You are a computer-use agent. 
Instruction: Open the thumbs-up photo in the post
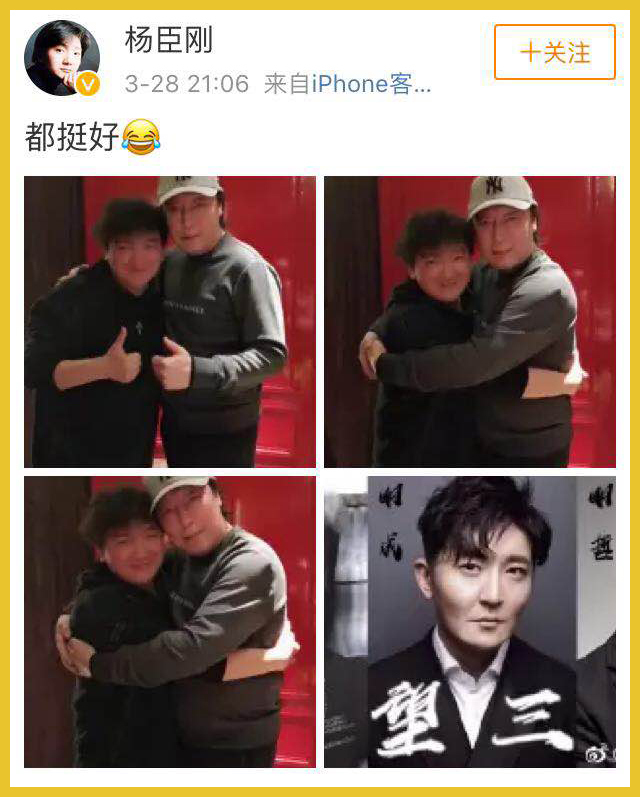[x=169, y=322]
